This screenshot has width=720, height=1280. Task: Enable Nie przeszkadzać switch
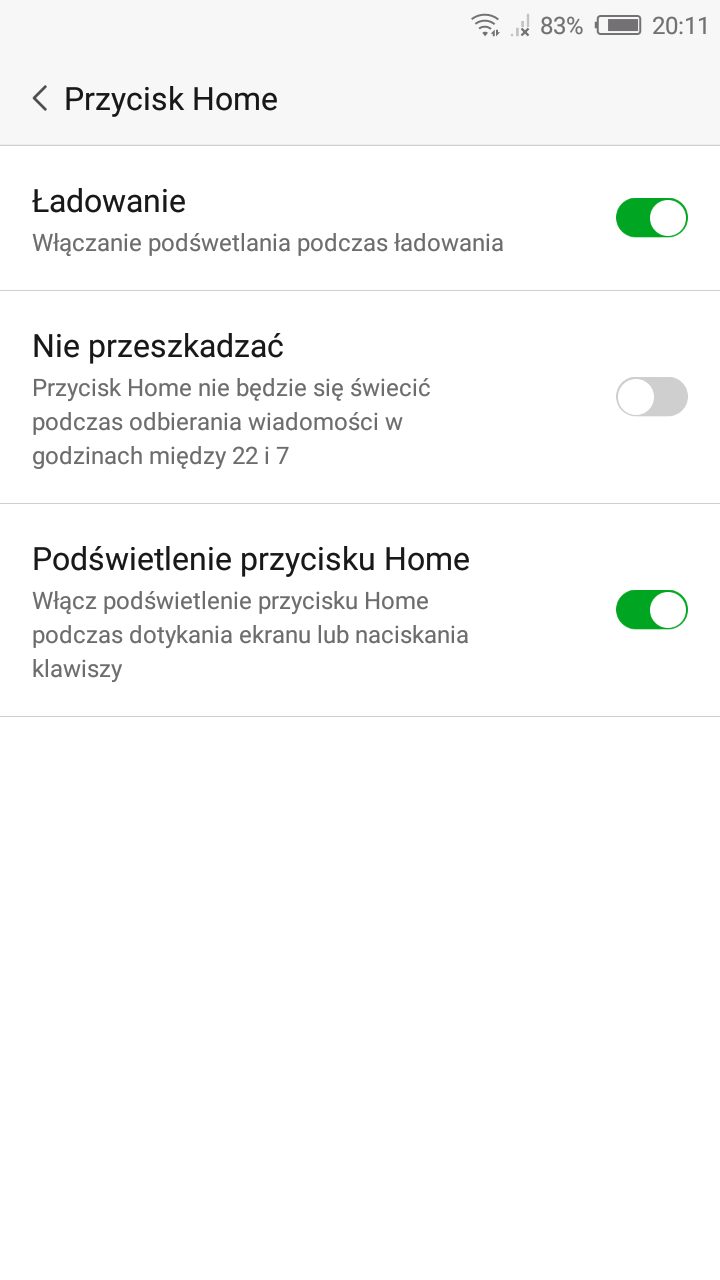pyautogui.click(x=651, y=397)
